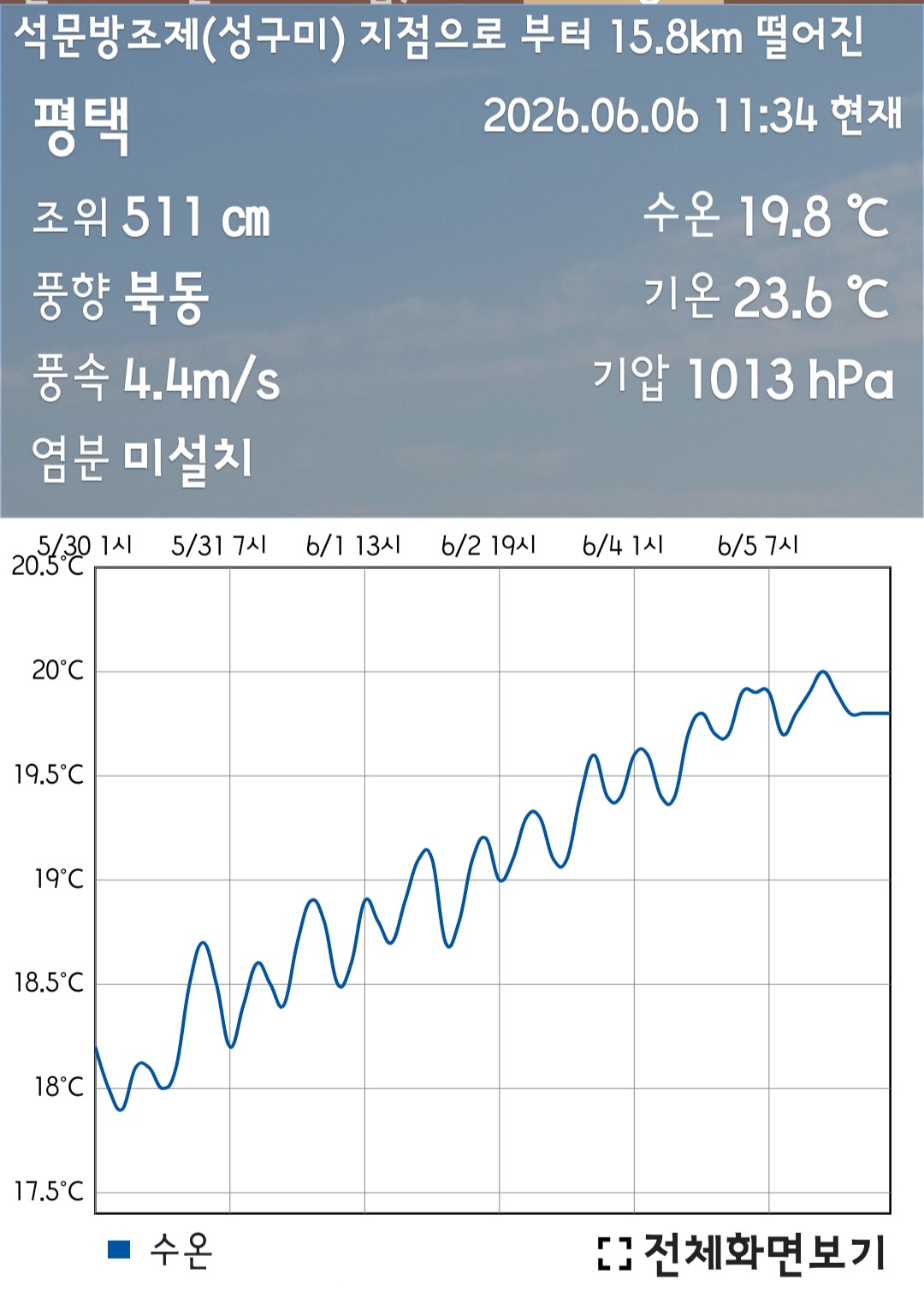Open the full-screen view (전체화면보기)
Viewport: 924px width, 1292px height.
tap(742, 1253)
